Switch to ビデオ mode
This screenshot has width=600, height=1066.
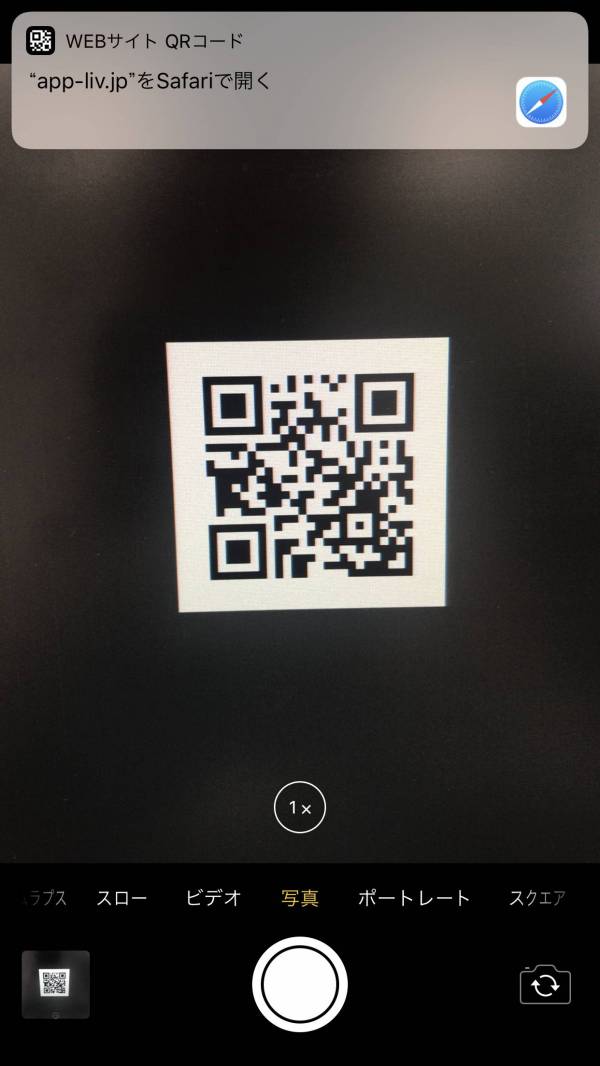214,898
